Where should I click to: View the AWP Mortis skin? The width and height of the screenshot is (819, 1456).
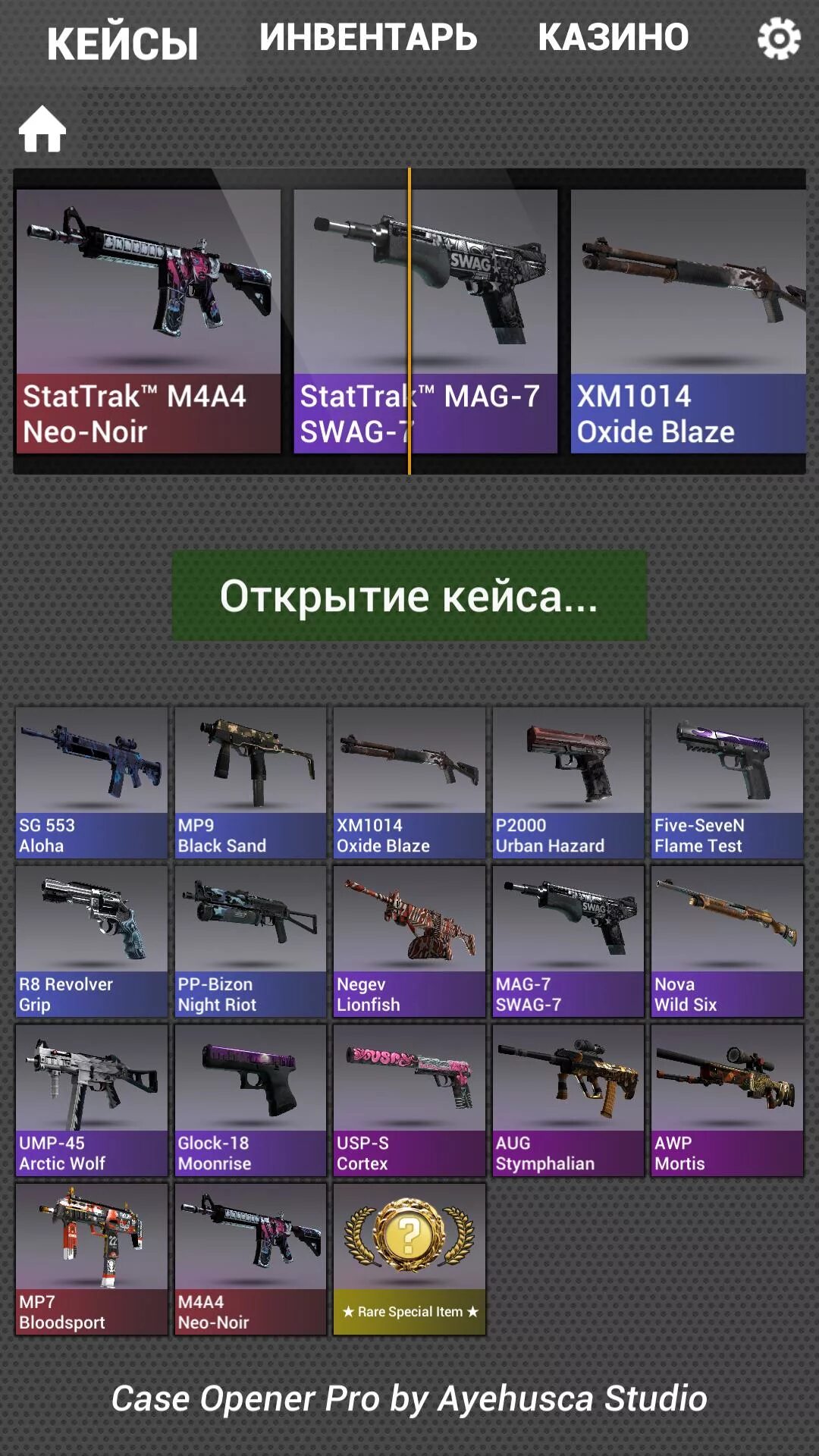pyautogui.click(x=727, y=1100)
